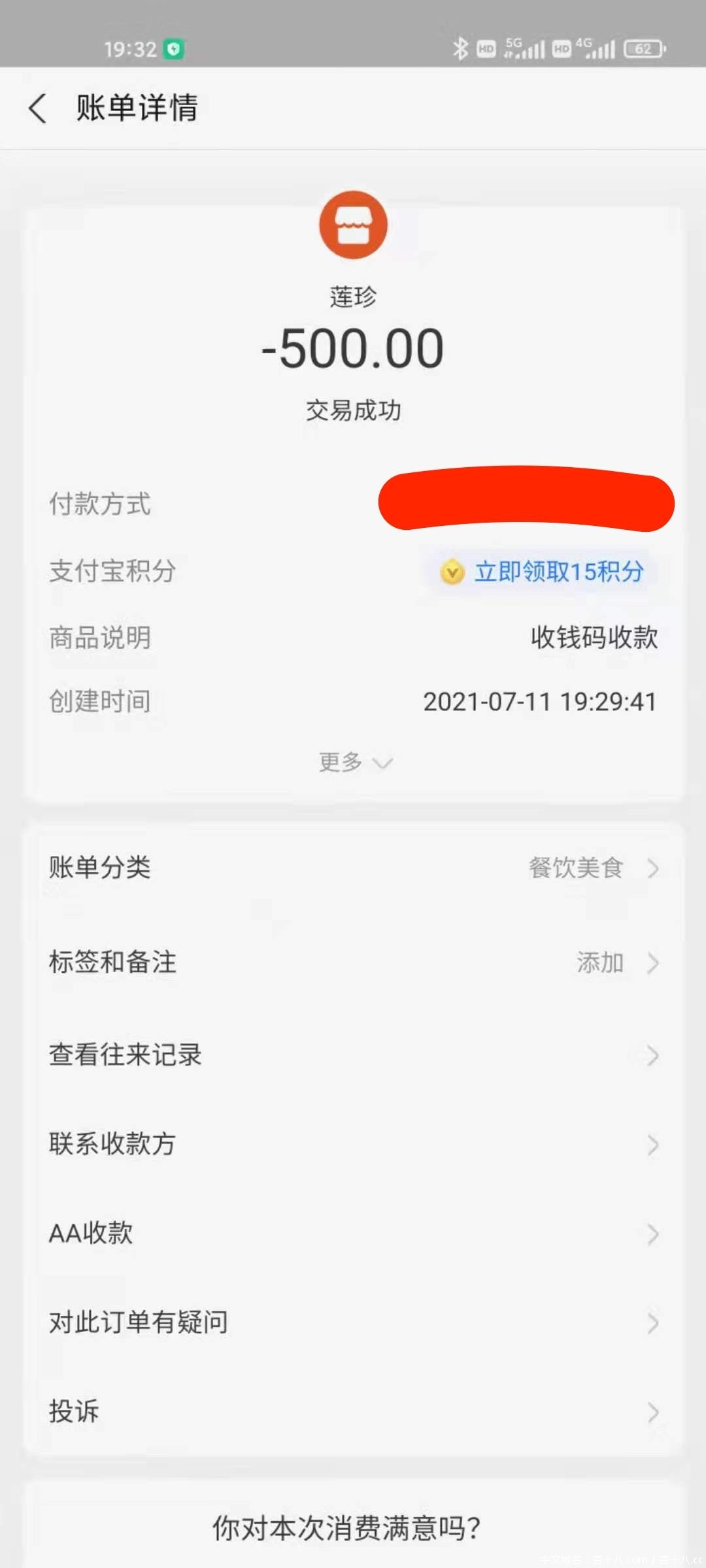Add a note via 标签和备注

tap(353, 962)
